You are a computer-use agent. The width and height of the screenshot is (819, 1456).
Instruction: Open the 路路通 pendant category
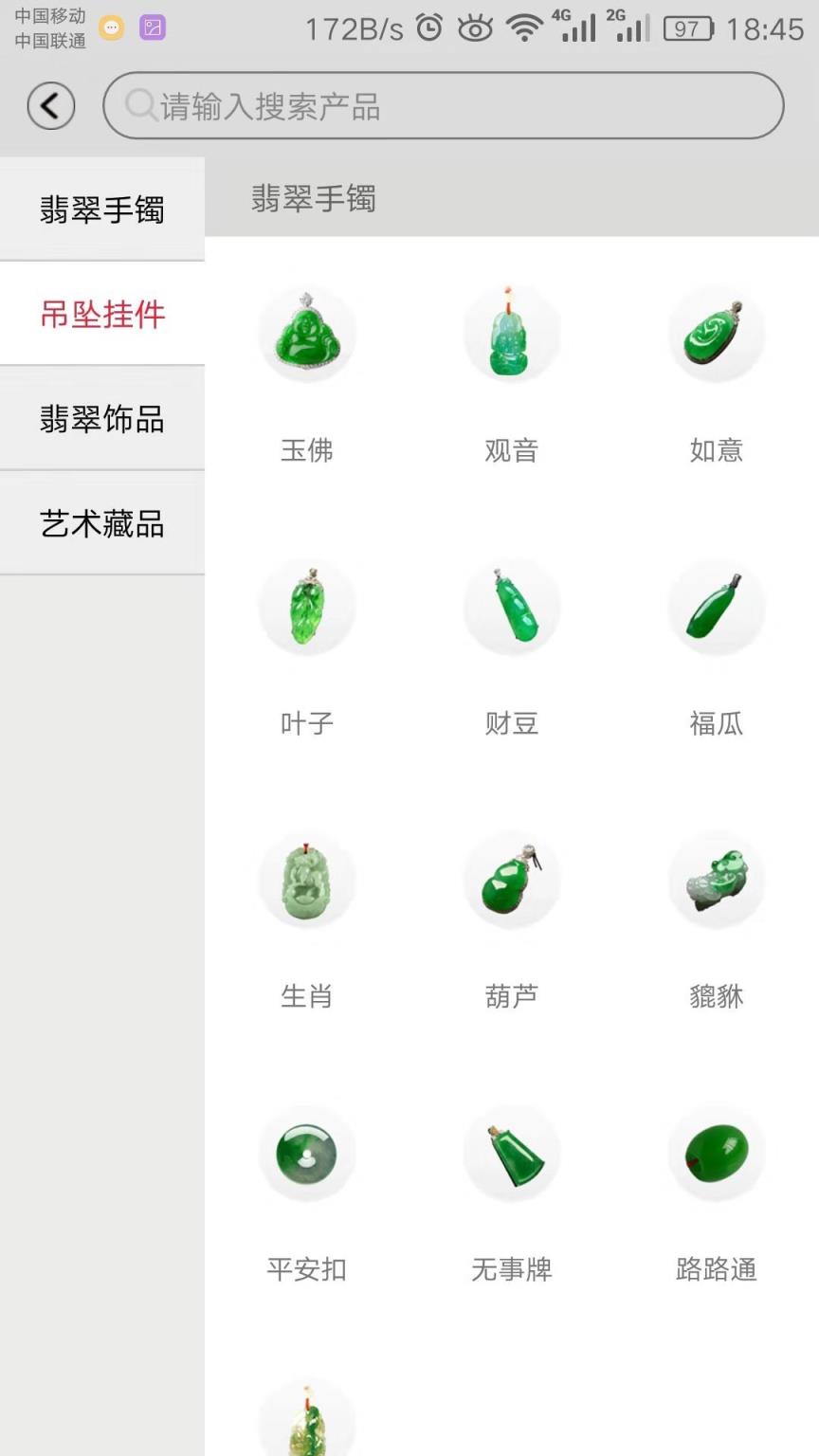pos(717,1153)
